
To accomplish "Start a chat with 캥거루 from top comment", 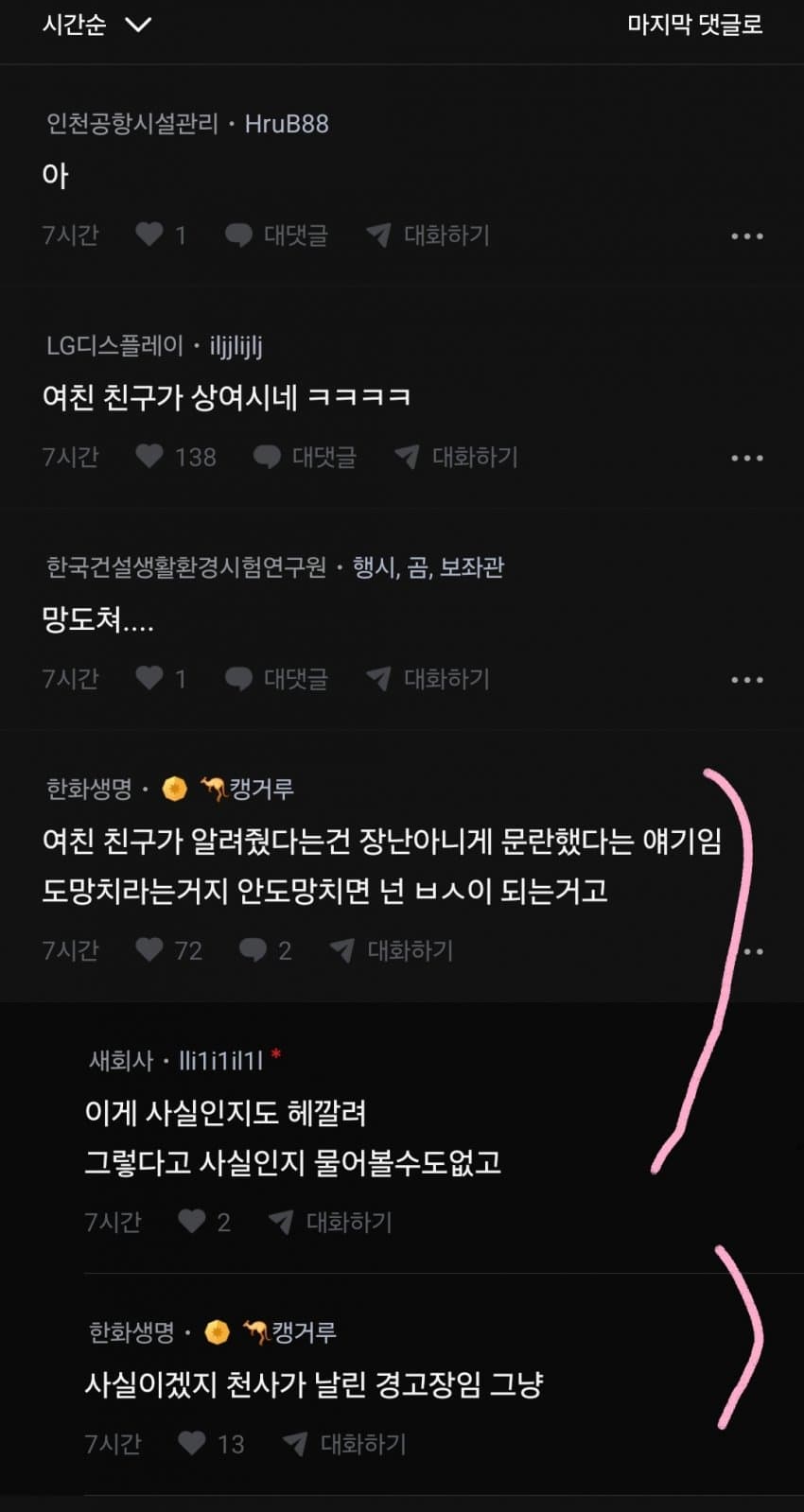I will point(392,949).
